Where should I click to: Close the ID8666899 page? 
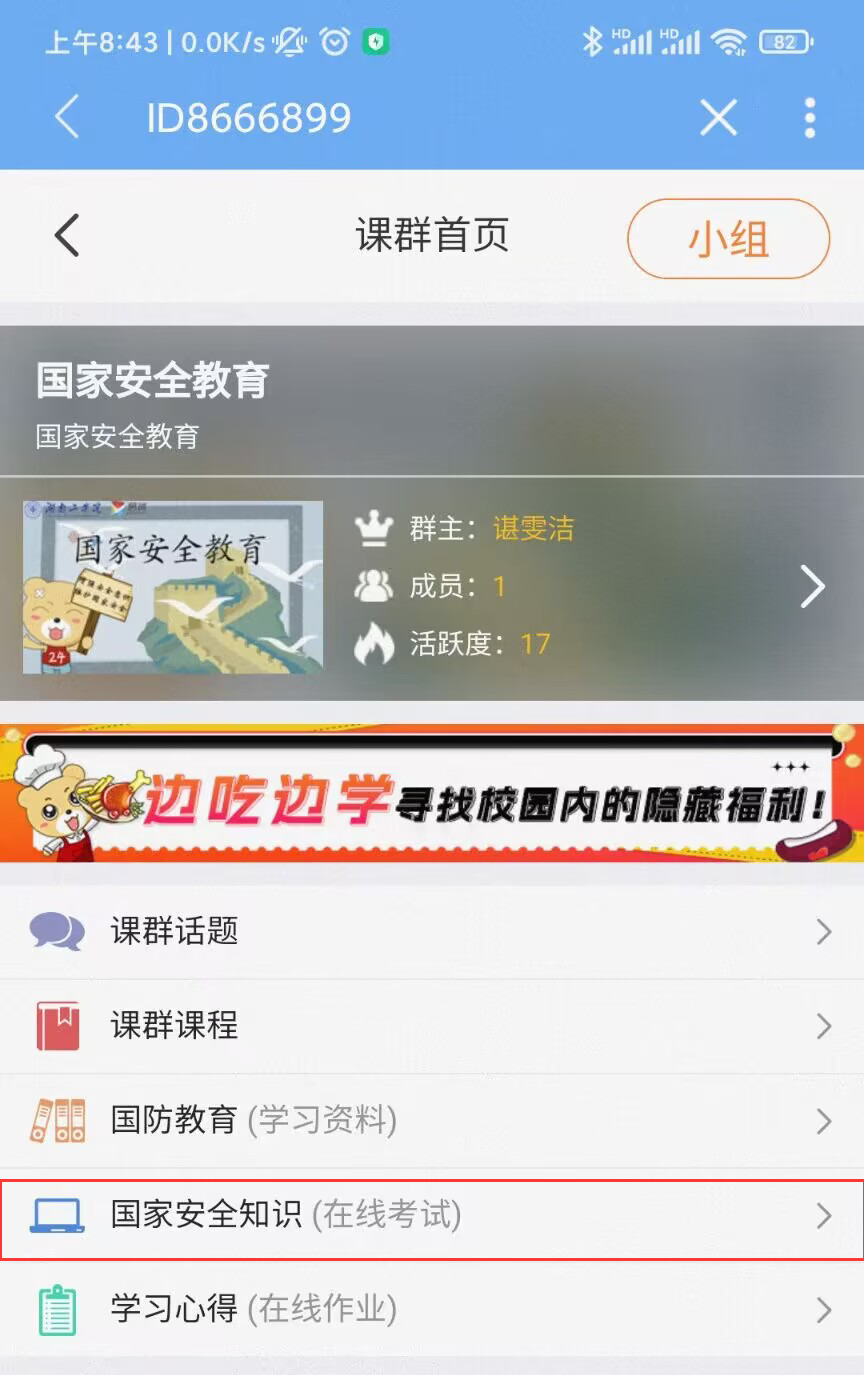(718, 118)
